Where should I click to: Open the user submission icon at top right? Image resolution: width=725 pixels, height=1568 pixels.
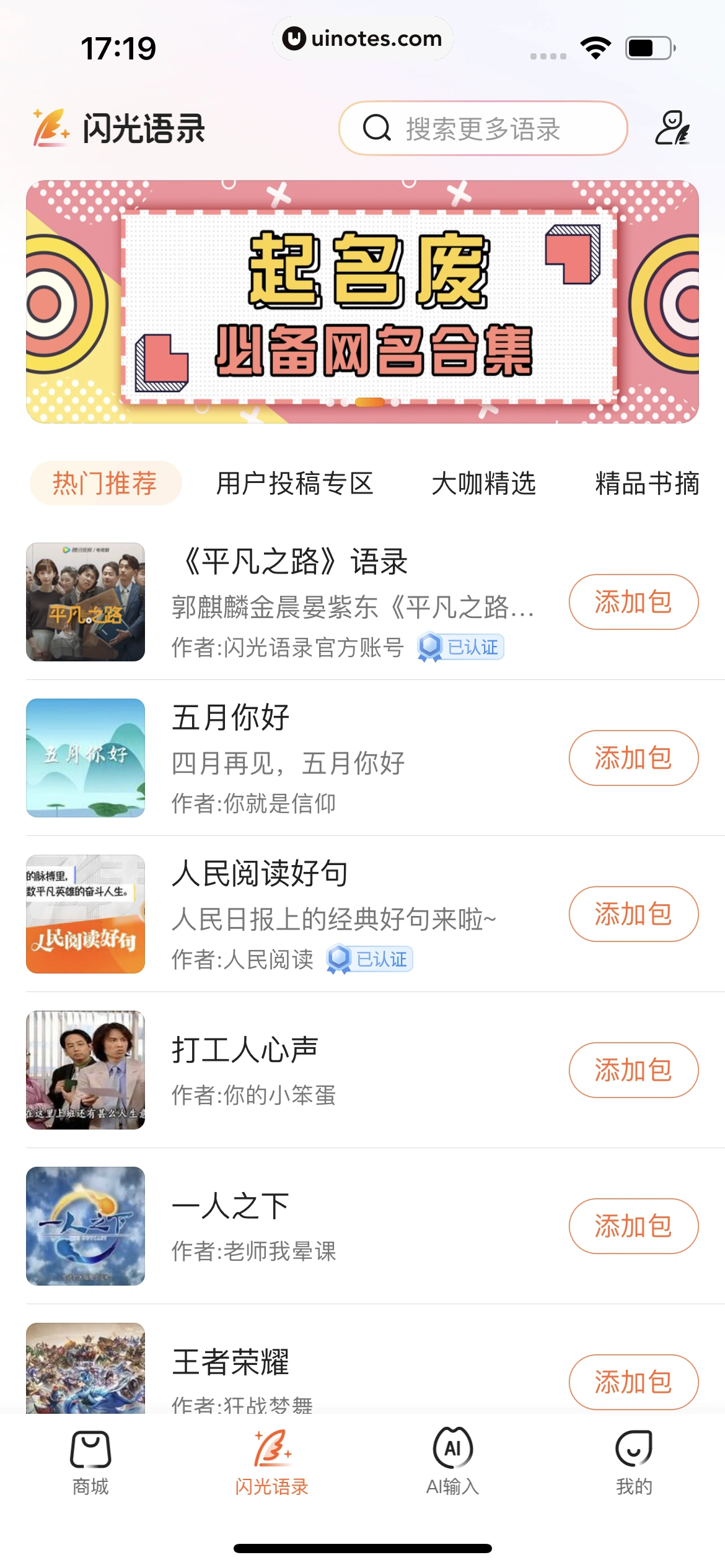click(672, 128)
